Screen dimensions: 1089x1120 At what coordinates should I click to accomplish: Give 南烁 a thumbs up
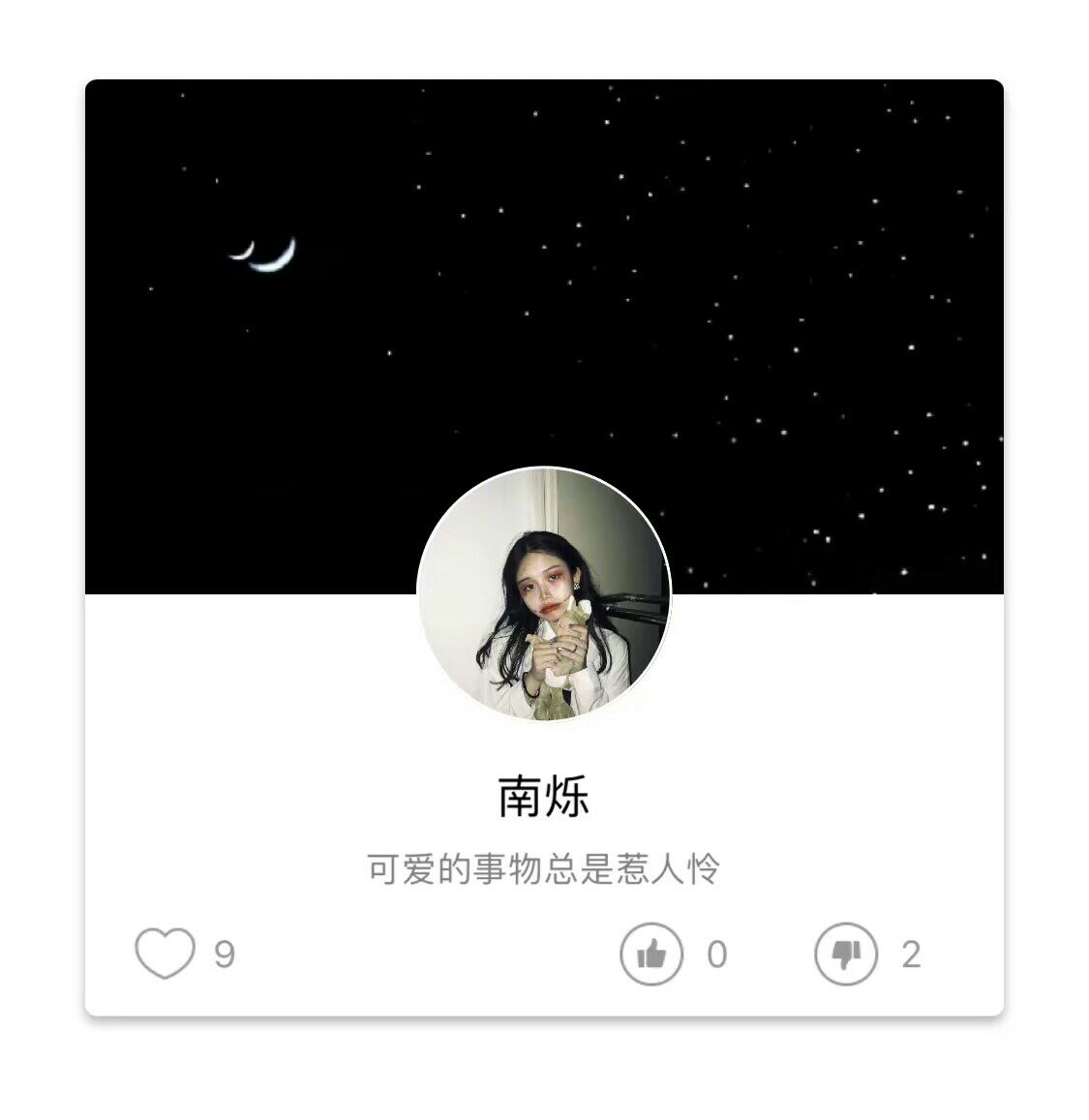(x=651, y=954)
